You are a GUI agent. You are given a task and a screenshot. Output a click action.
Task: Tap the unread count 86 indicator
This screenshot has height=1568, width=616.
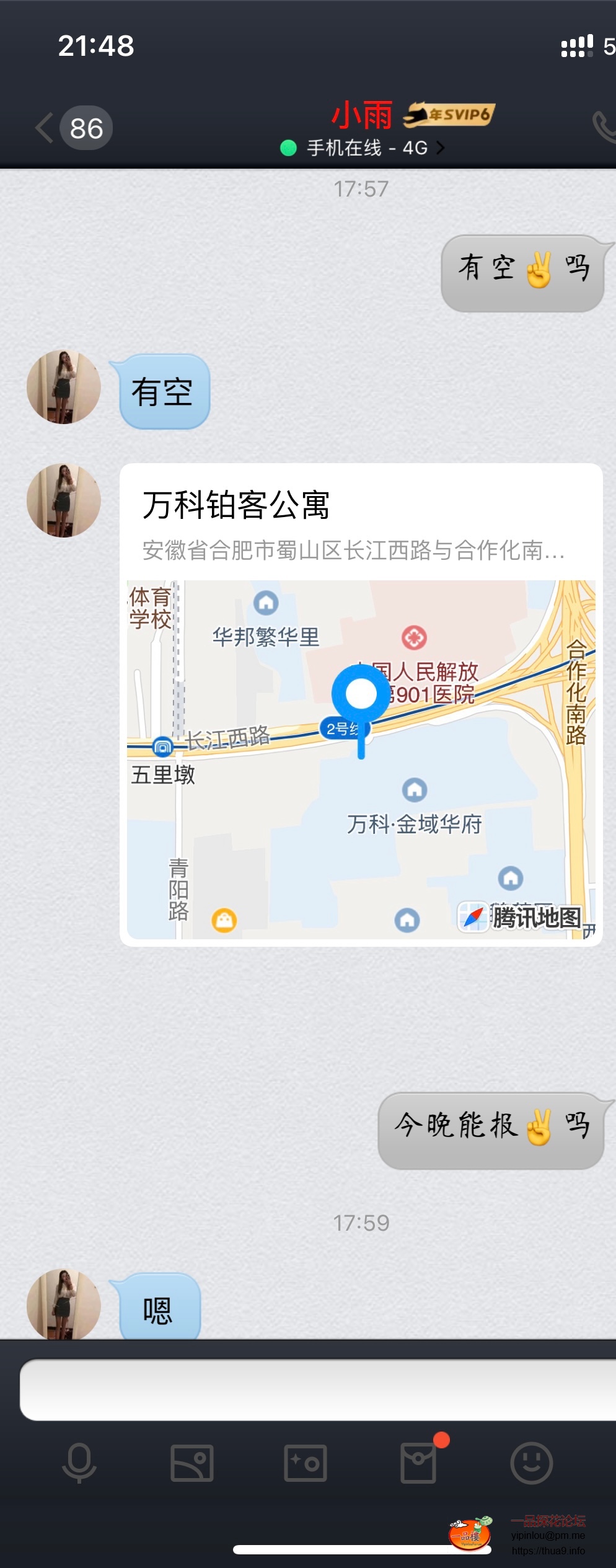[x=86, y=126]
